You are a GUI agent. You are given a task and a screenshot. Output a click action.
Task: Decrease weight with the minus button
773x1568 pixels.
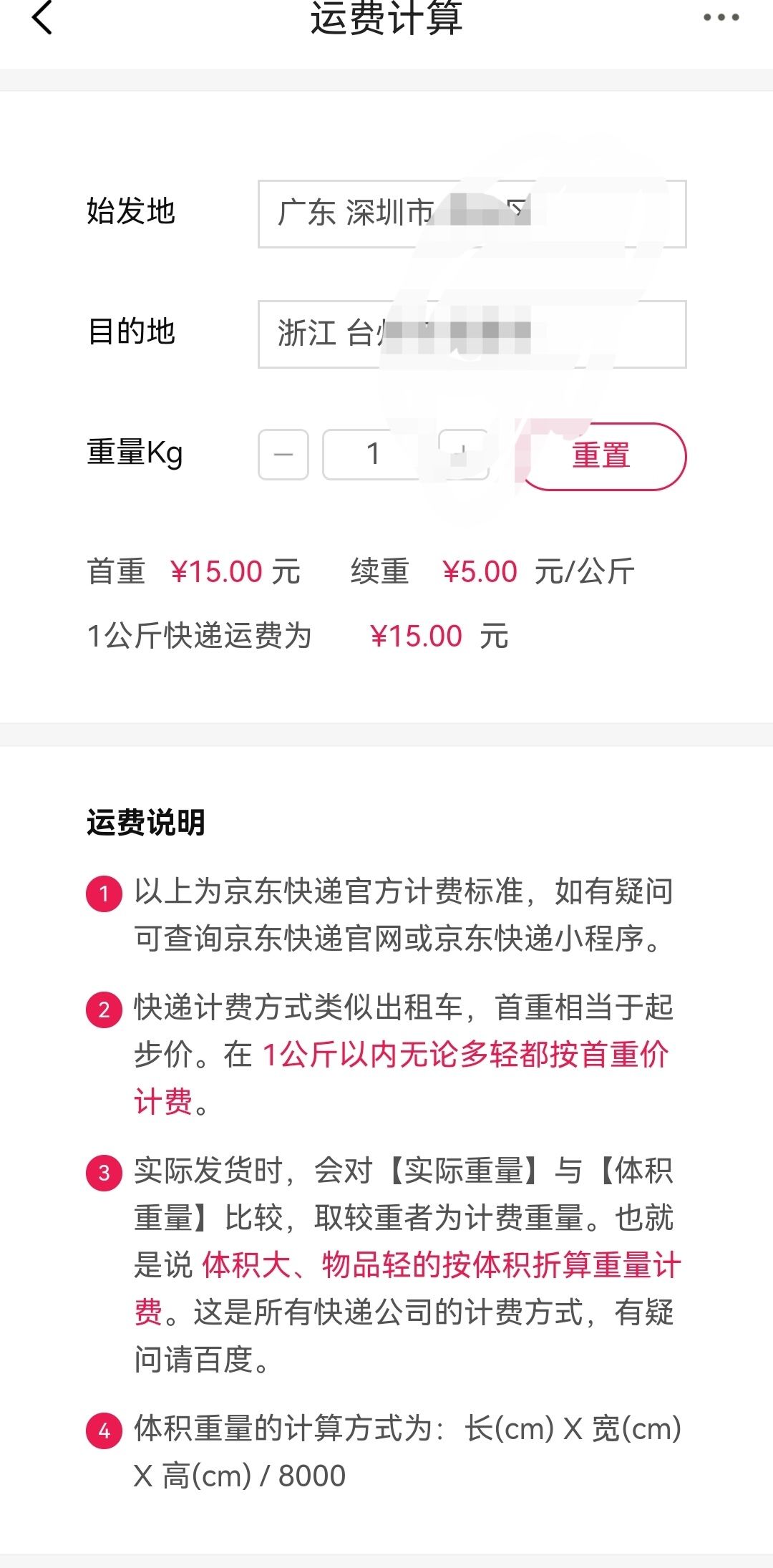283,455
